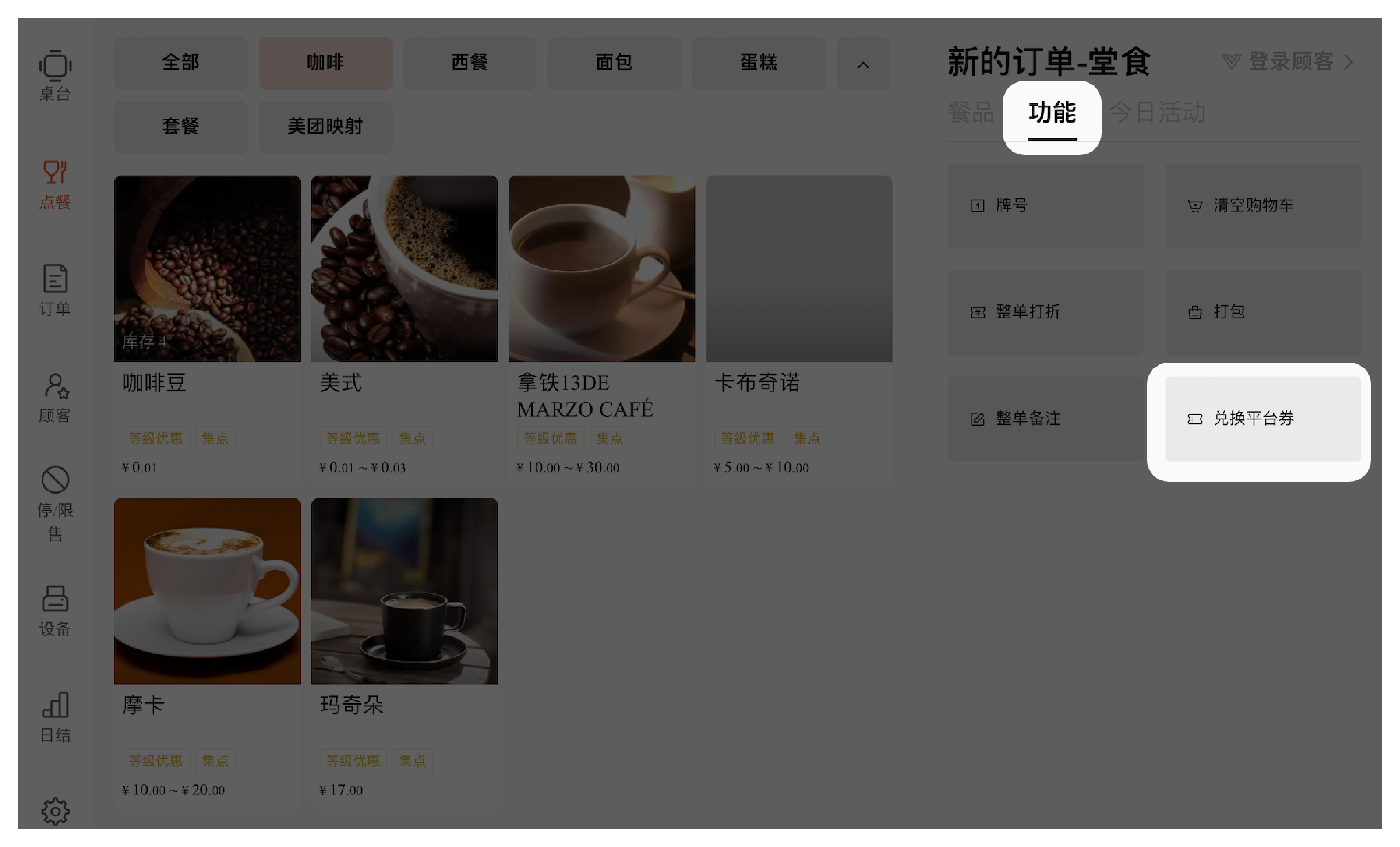Go to 订单 in the sidebar
This screenshot has width=1400, height=847.
55,290
